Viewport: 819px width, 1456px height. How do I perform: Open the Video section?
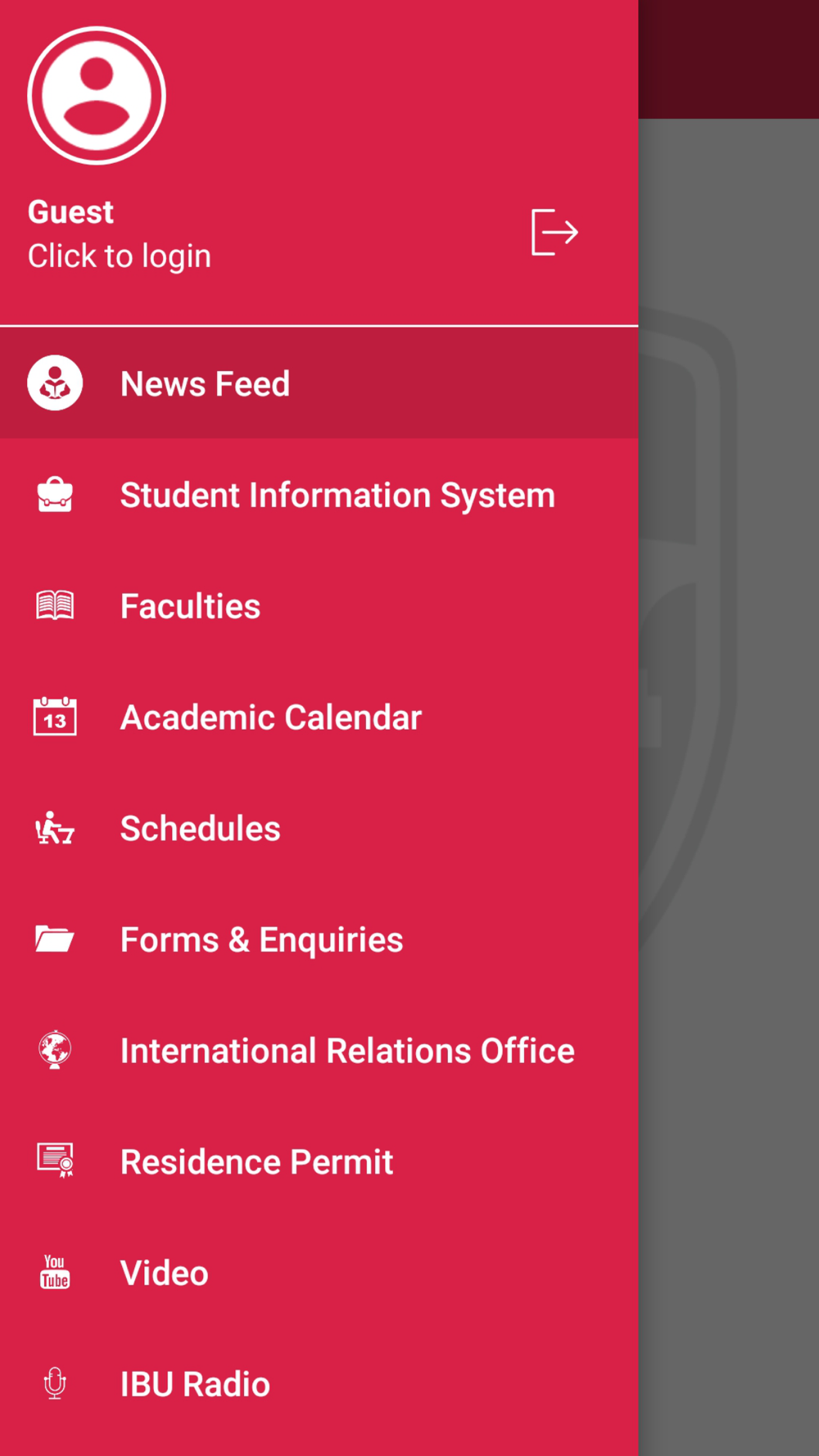319,1273
